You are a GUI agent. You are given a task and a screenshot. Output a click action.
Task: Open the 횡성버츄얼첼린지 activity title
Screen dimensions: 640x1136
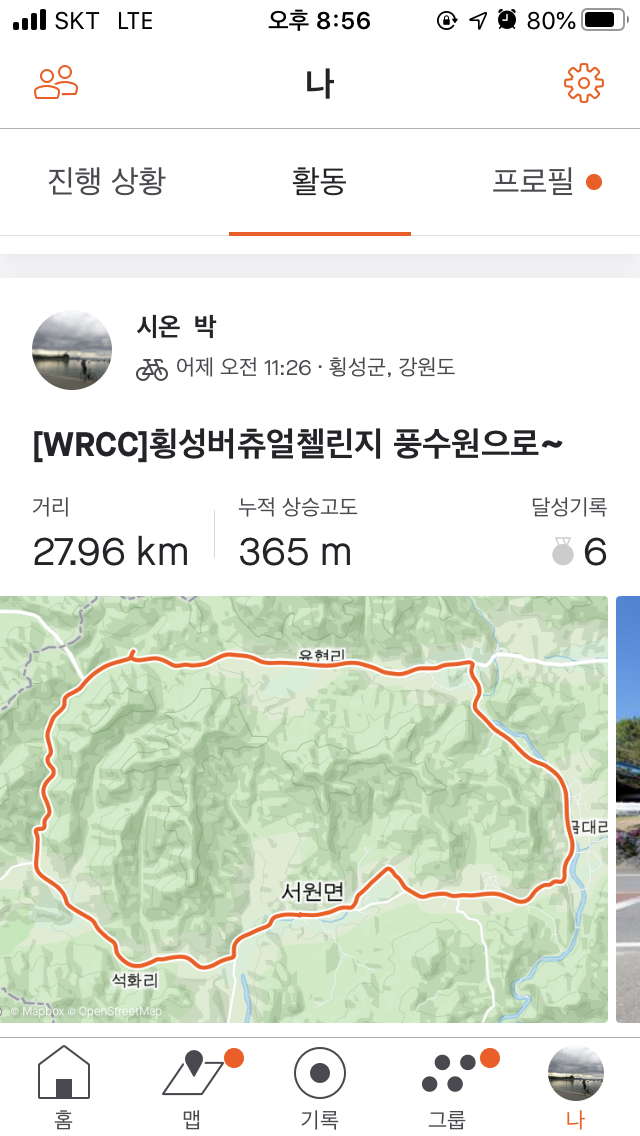point(297,444)
